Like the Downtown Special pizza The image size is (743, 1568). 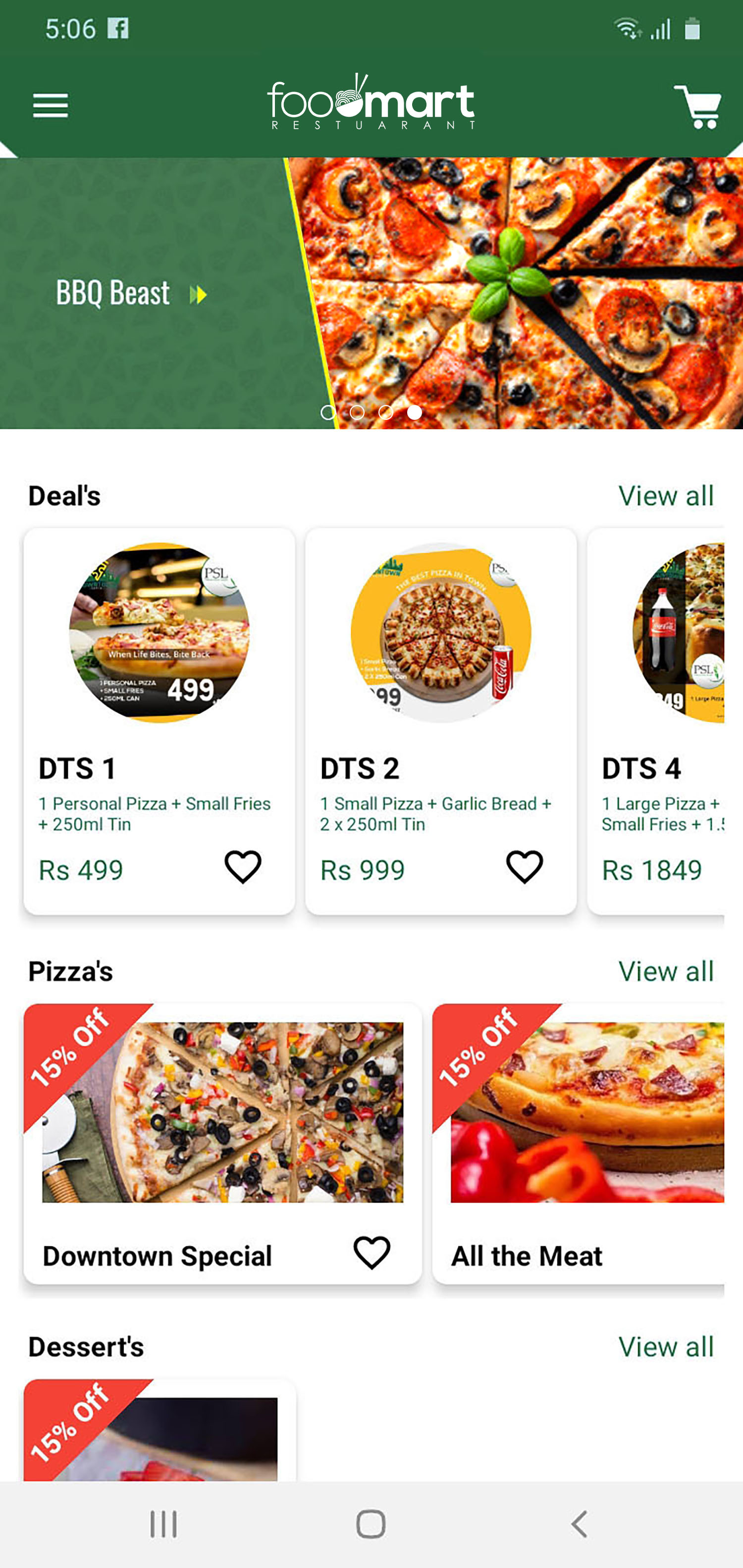[371, 1253]
